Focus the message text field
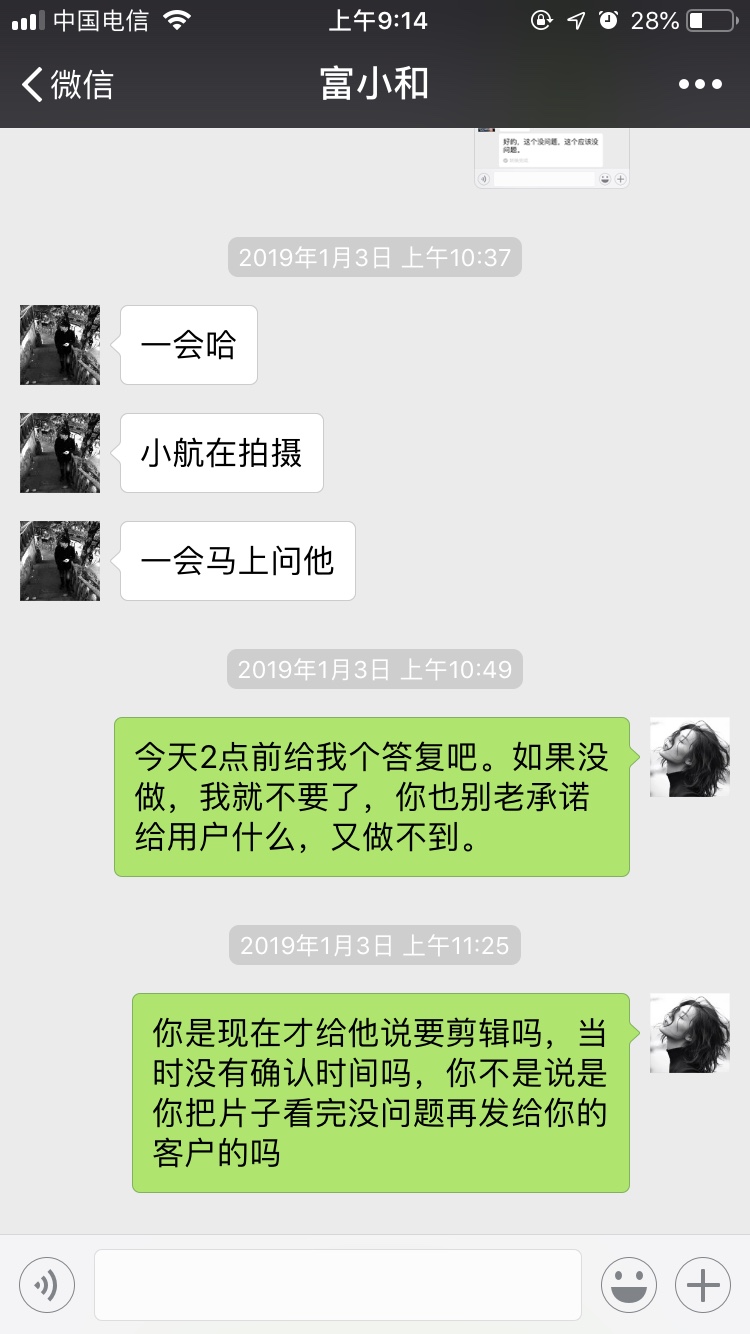 (x=338, y=1285)
